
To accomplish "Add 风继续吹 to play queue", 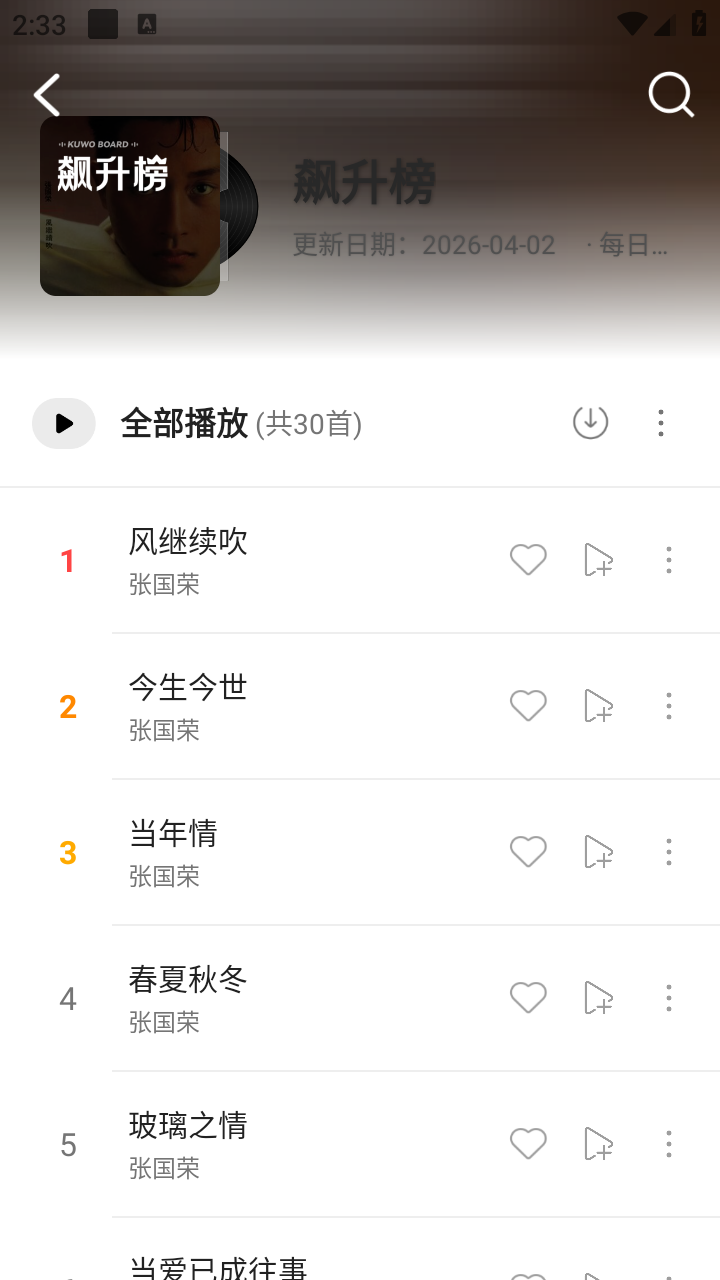I will click(x=598, y=561).
